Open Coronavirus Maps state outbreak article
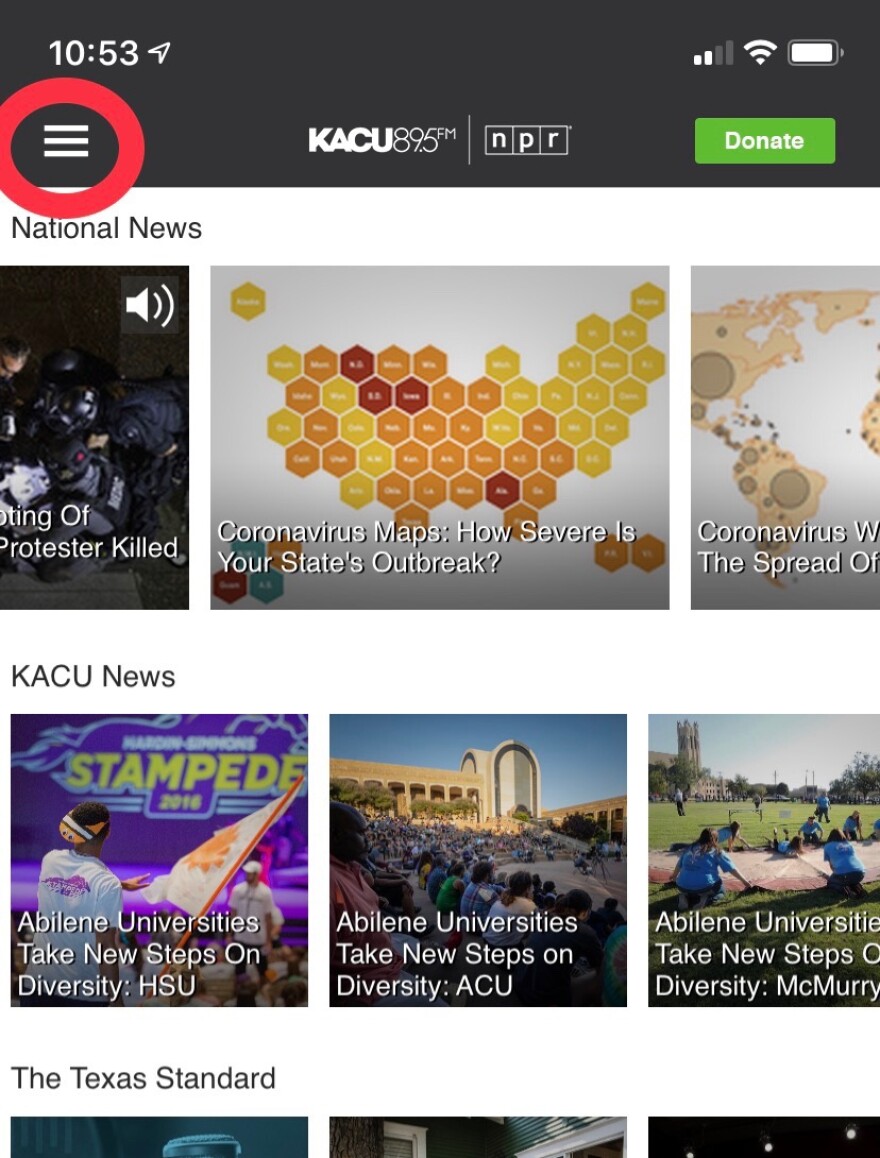The width and height of the screenshot is (880, 1158). [x=439, y=437]
